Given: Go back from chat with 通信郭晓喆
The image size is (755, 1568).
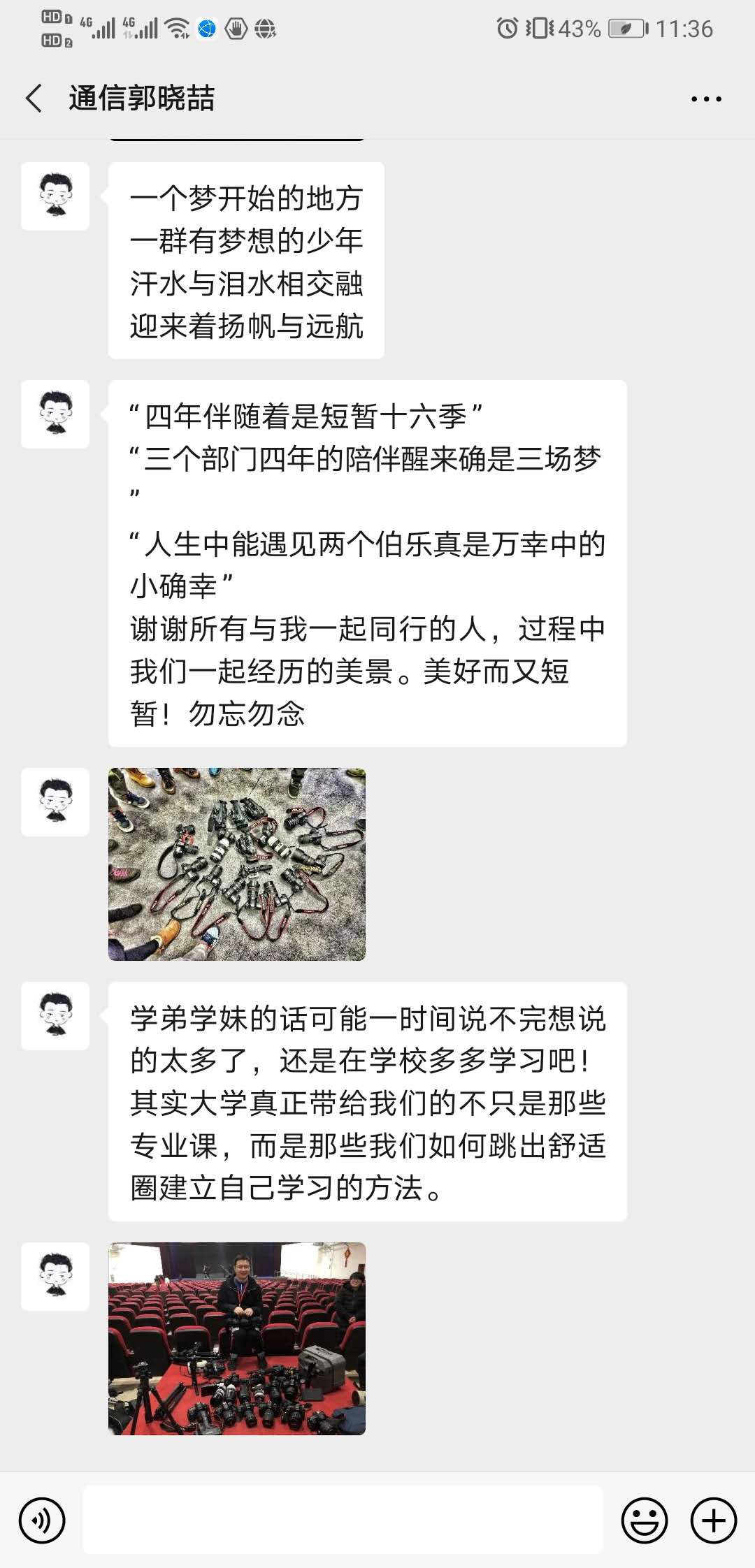Looking at the screenshot, I should (34, 99).
